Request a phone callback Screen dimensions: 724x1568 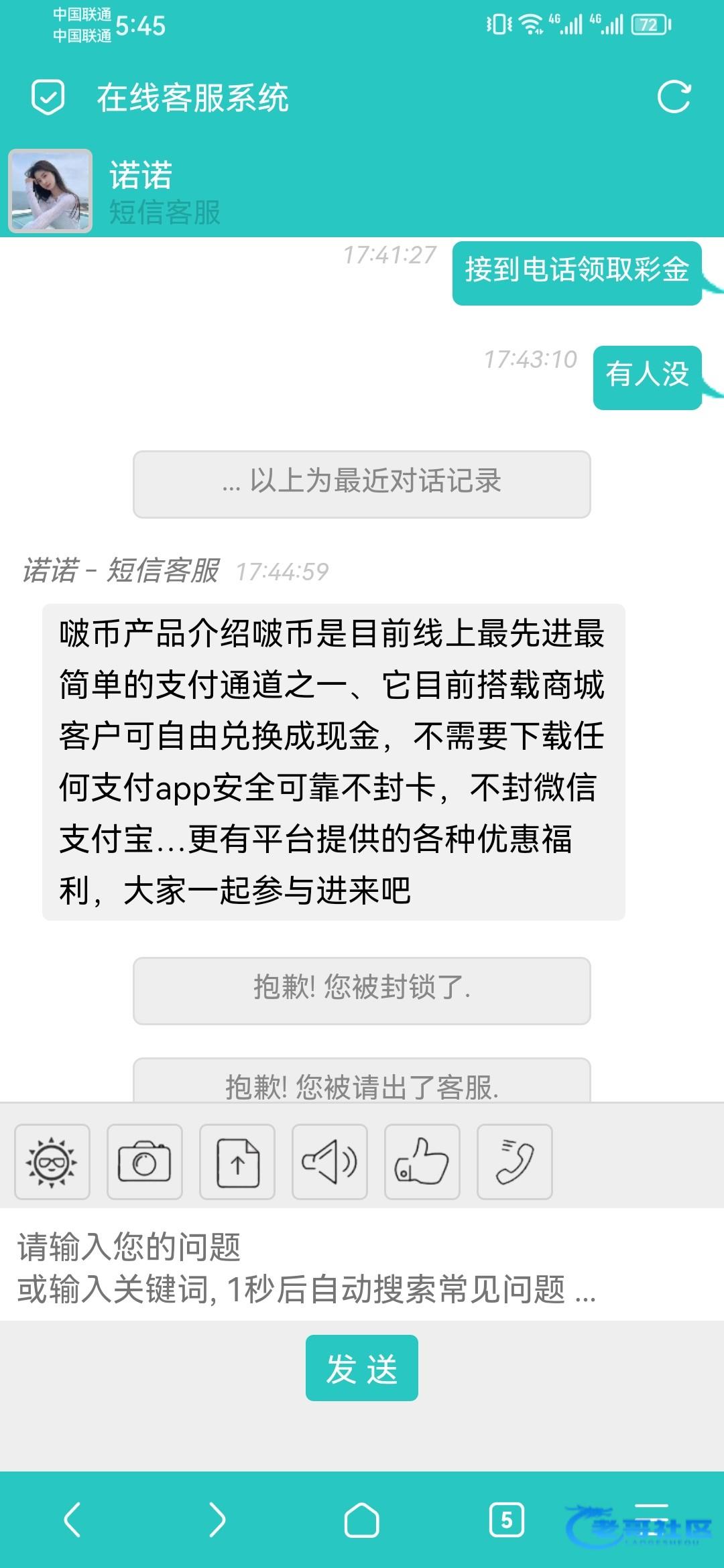pos(515,1161)
